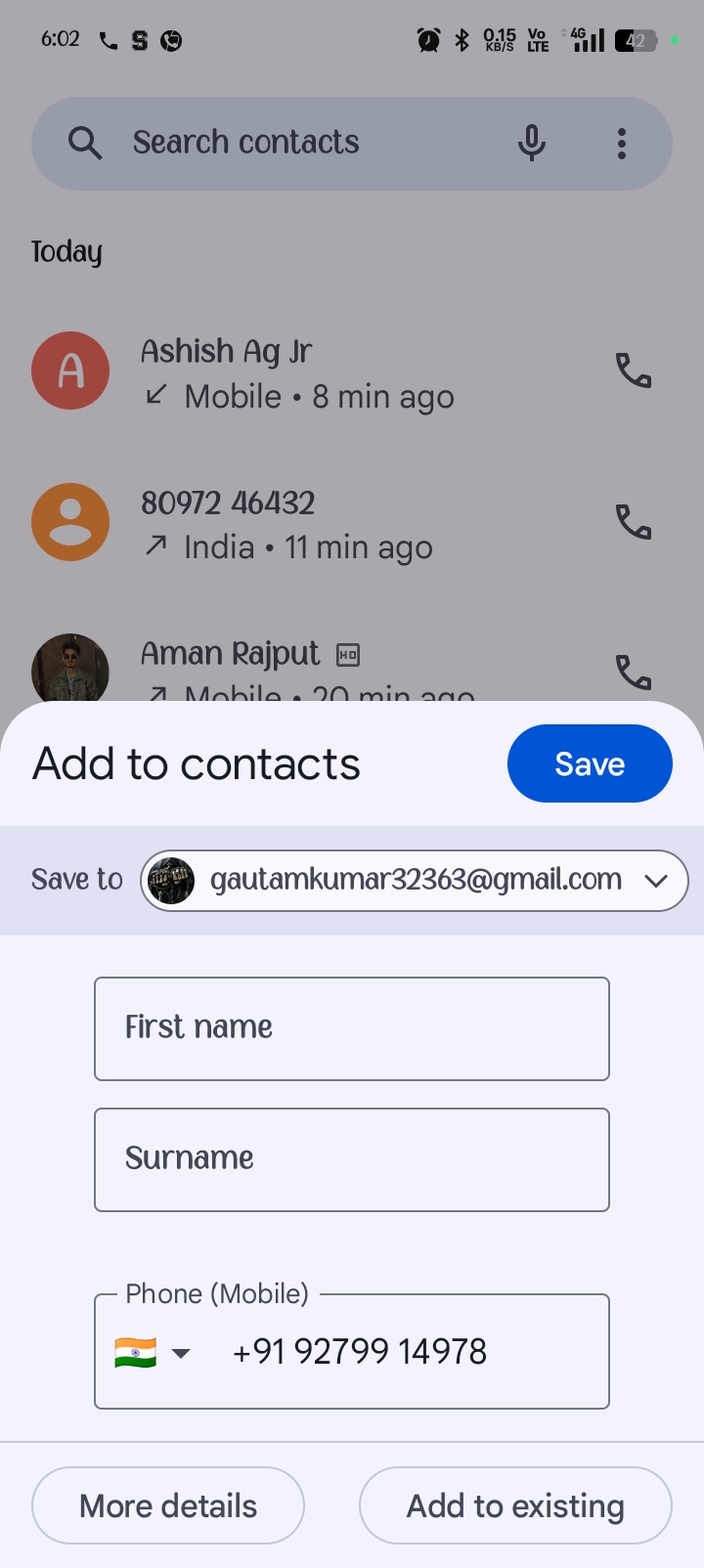Expand the Save to account dropdown

415,880
